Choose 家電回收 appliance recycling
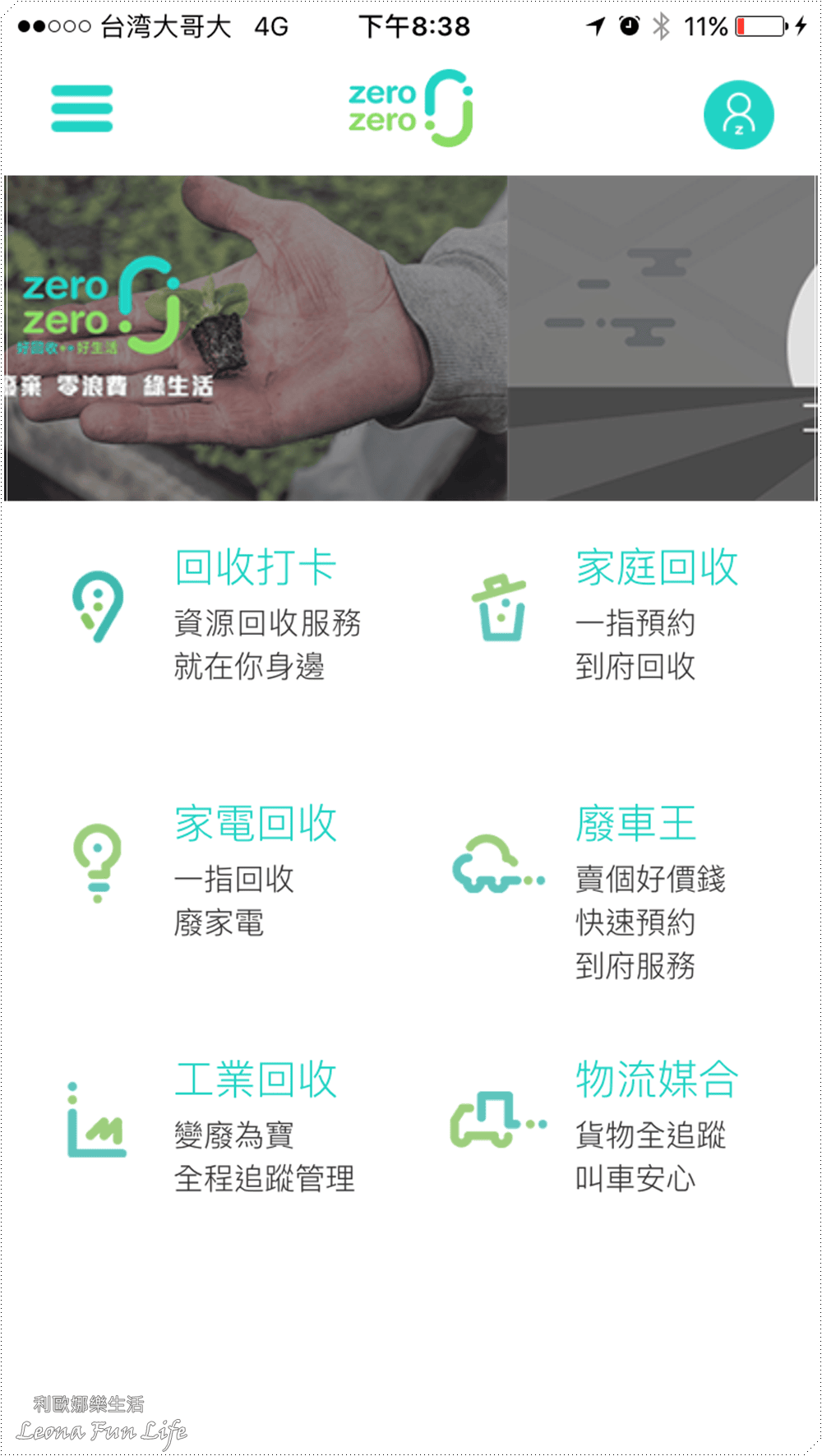This screenshot has width=822, height=1456. tap(256, 824)
